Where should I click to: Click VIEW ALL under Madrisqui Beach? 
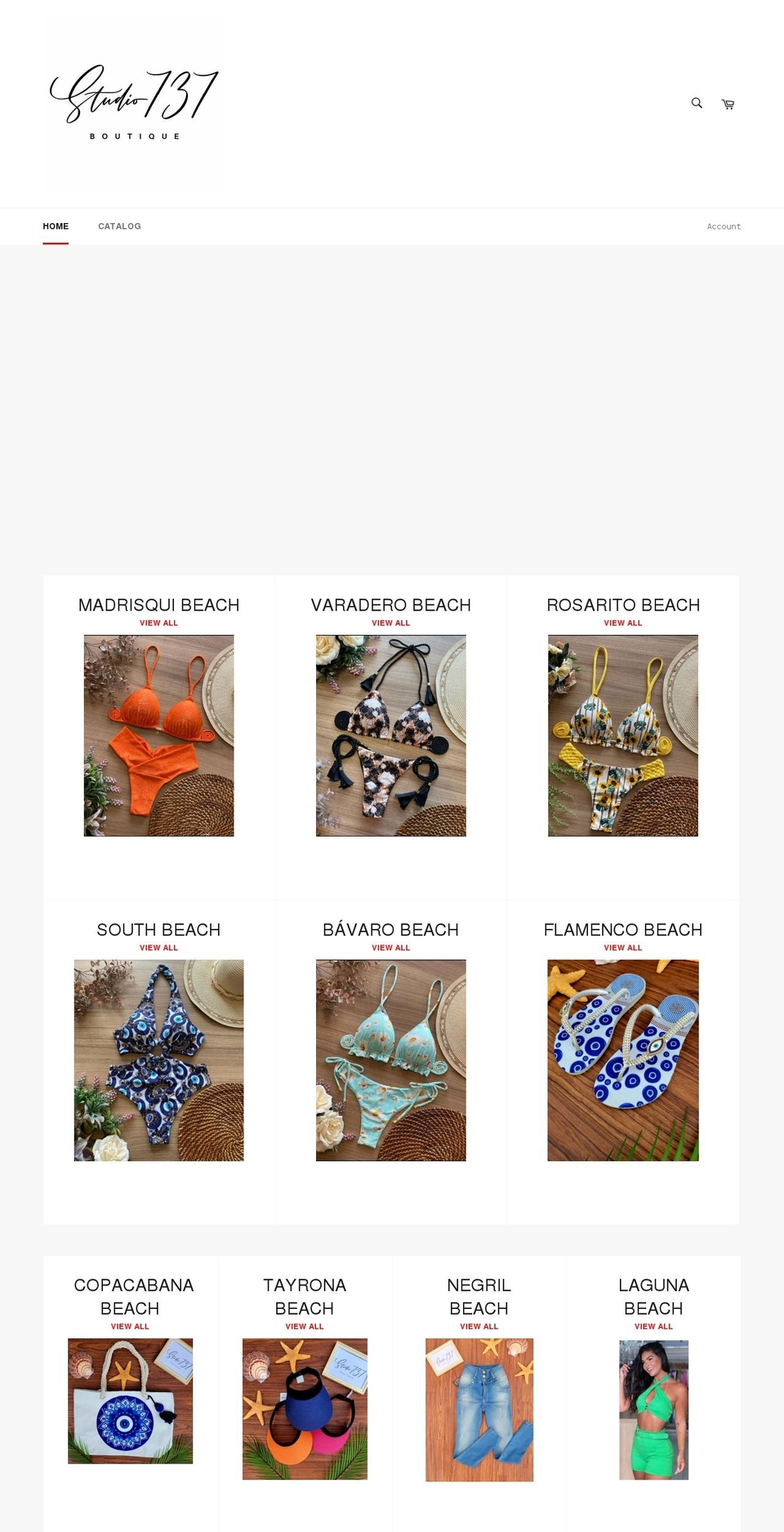pos(158,623)
